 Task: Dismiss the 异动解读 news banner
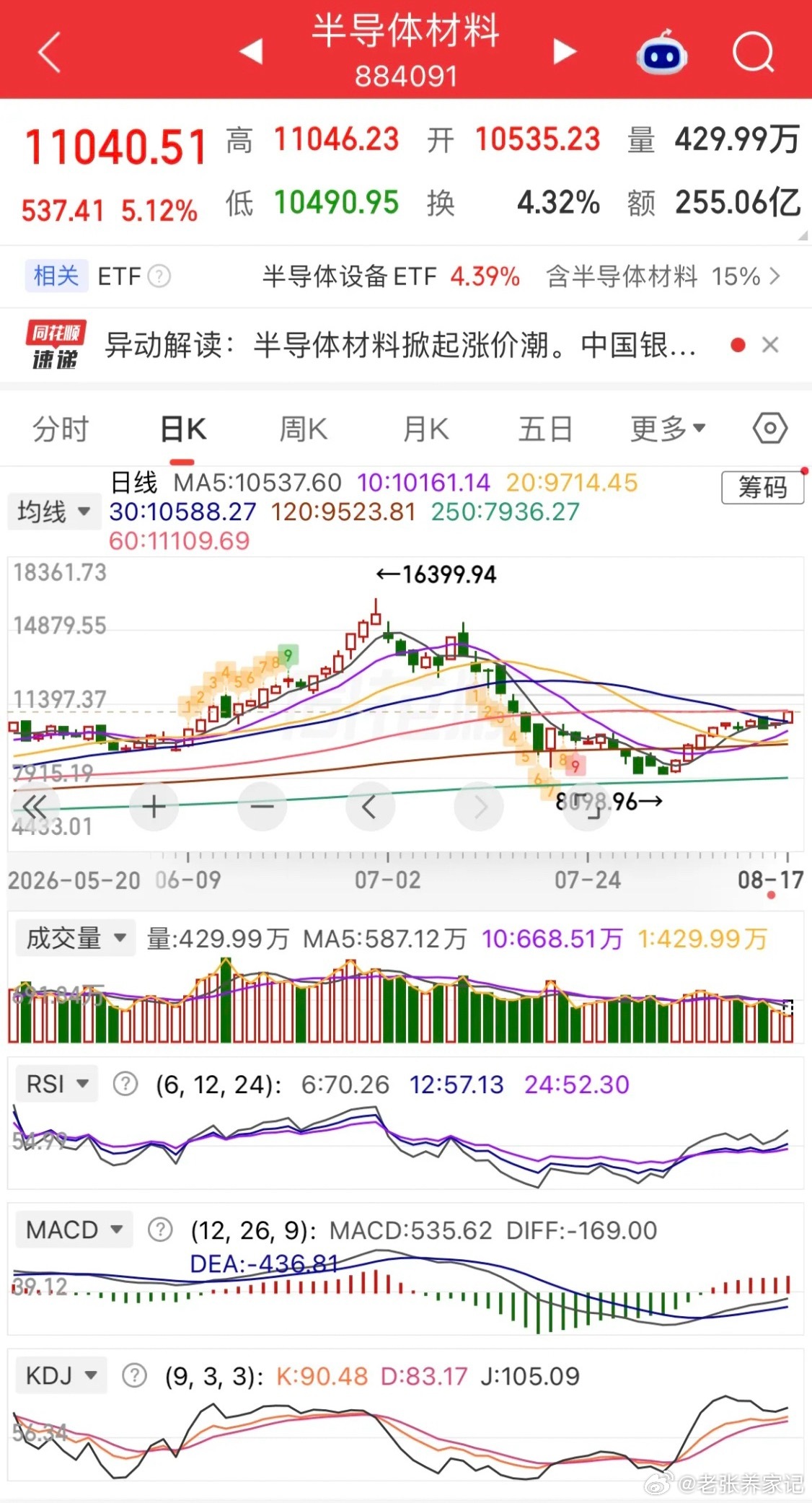(770, 345)
